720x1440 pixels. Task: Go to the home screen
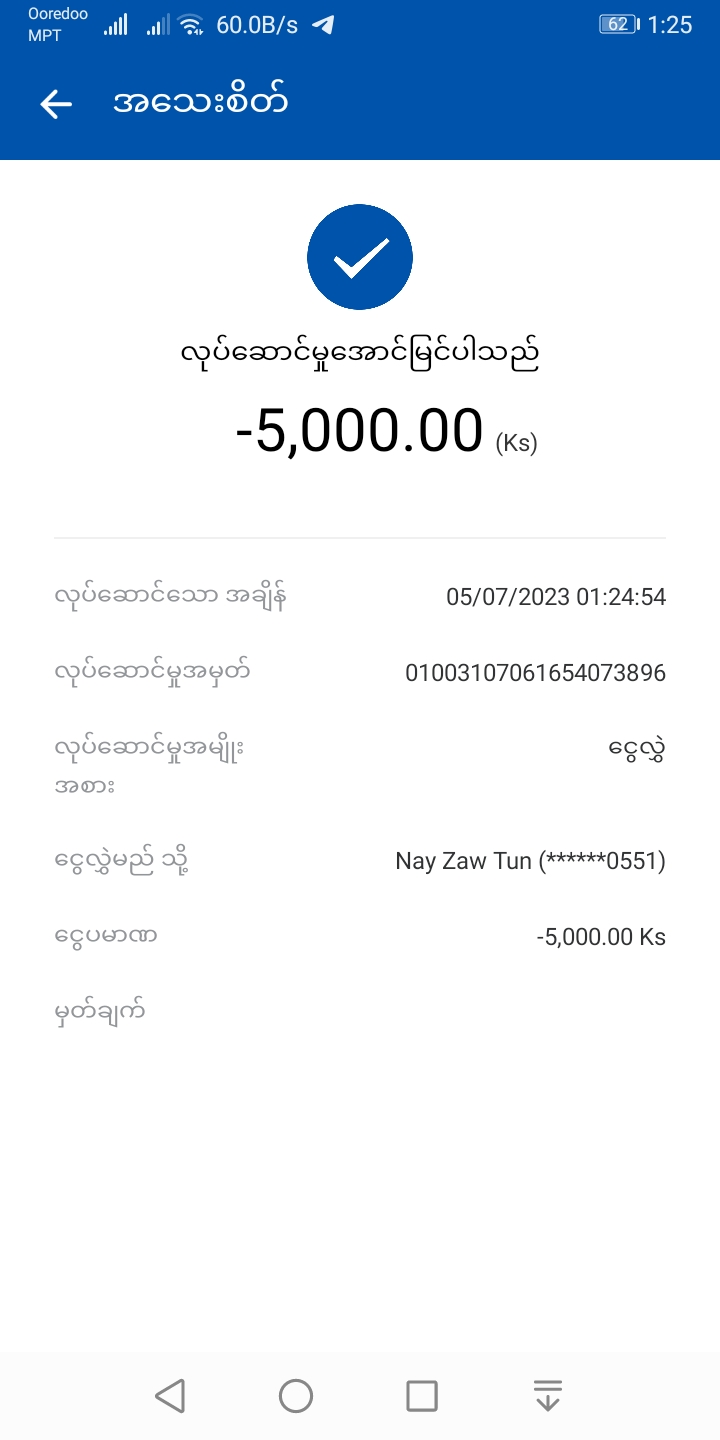pyautogui.click(x=296, y=1395)
